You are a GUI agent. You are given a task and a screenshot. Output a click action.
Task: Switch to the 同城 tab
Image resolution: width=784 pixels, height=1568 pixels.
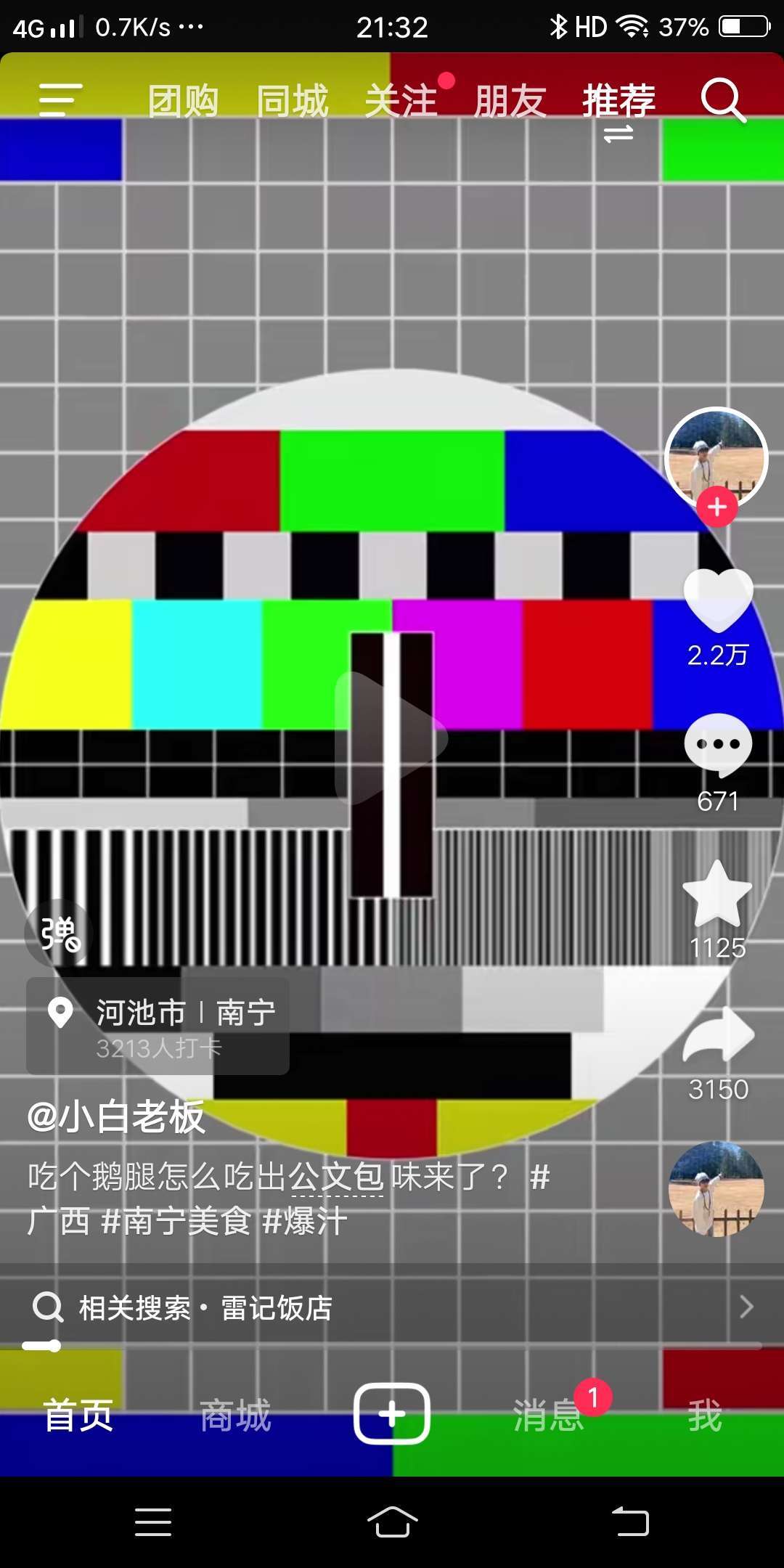click(292, 101)
